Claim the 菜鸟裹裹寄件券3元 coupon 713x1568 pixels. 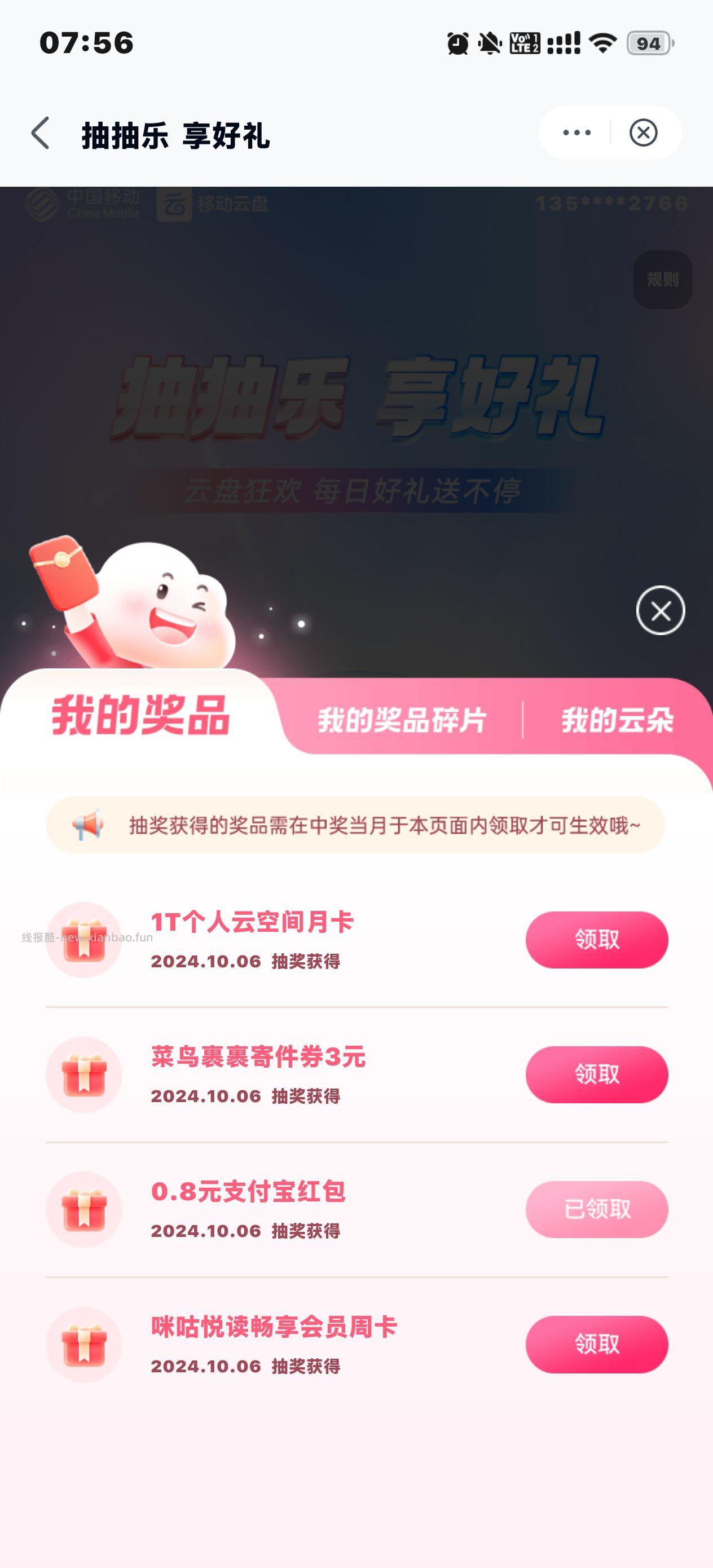[x=596, y=1074]
